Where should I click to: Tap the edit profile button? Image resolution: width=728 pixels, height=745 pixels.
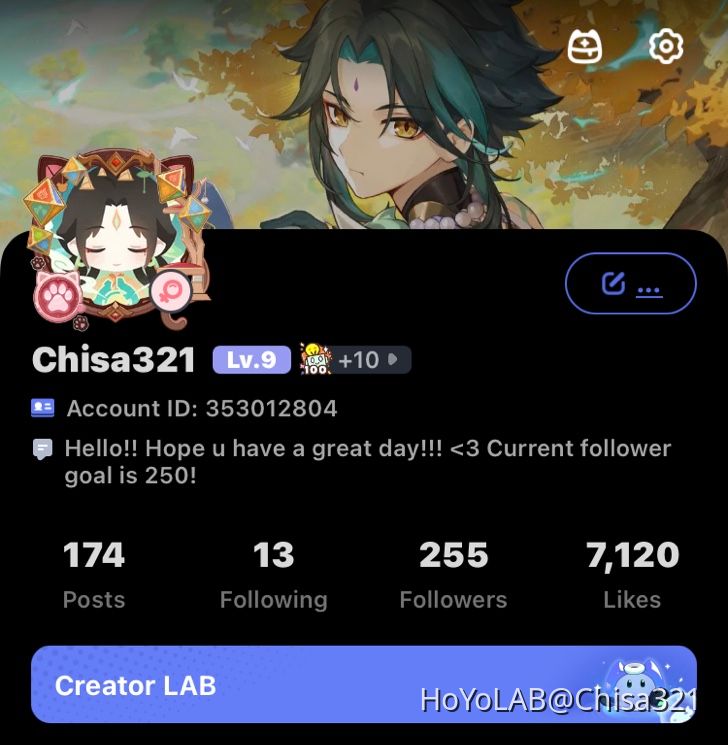coord(630,284)
